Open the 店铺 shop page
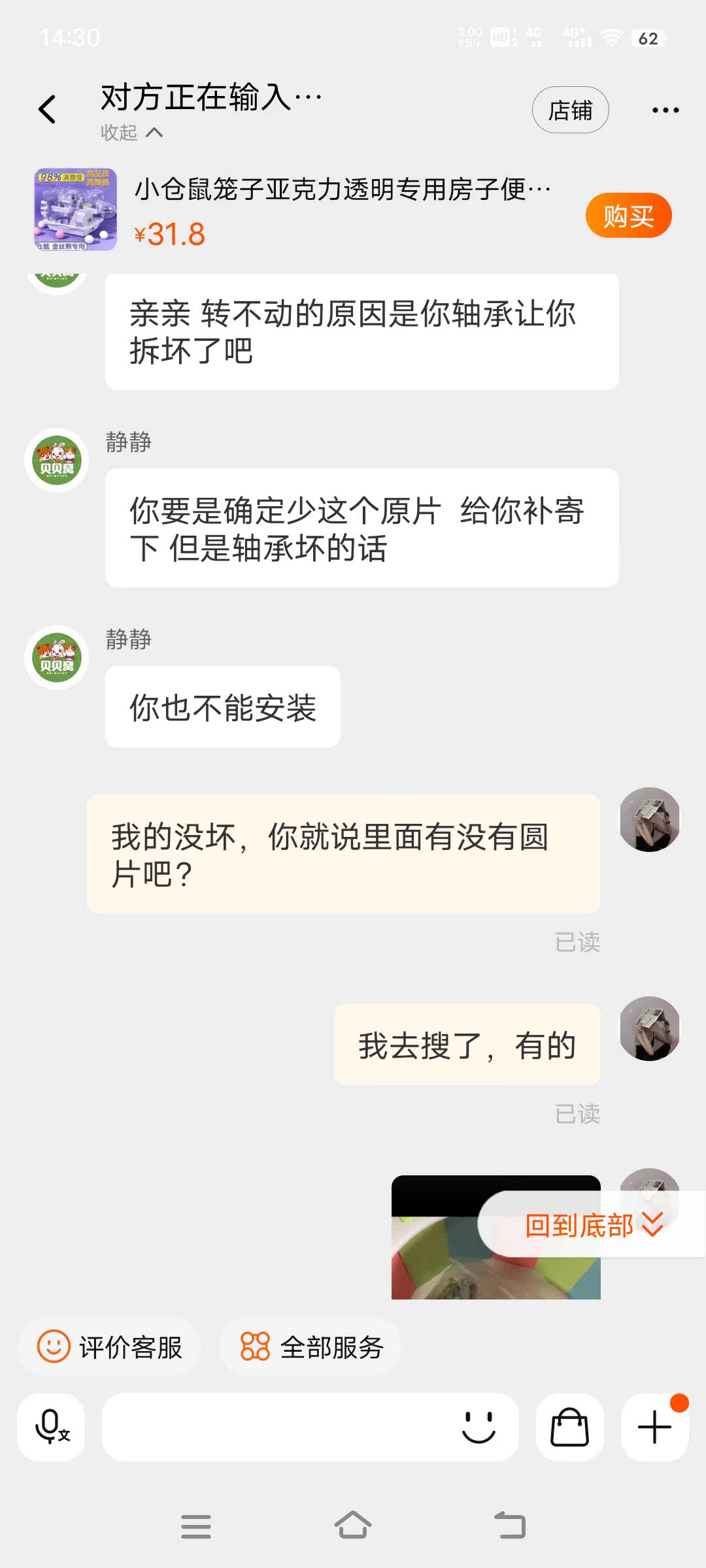The width and height of the screenshot is (706, 1568). (570, 110)
